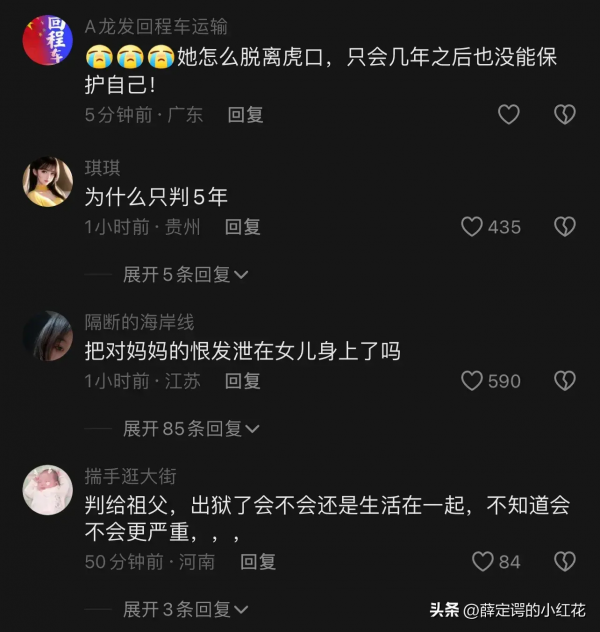This screenshot has height=632, width=600.
Task: Reply to 揣手逛大街's comment
Action: pyautogui.click(x=258, y=562)
